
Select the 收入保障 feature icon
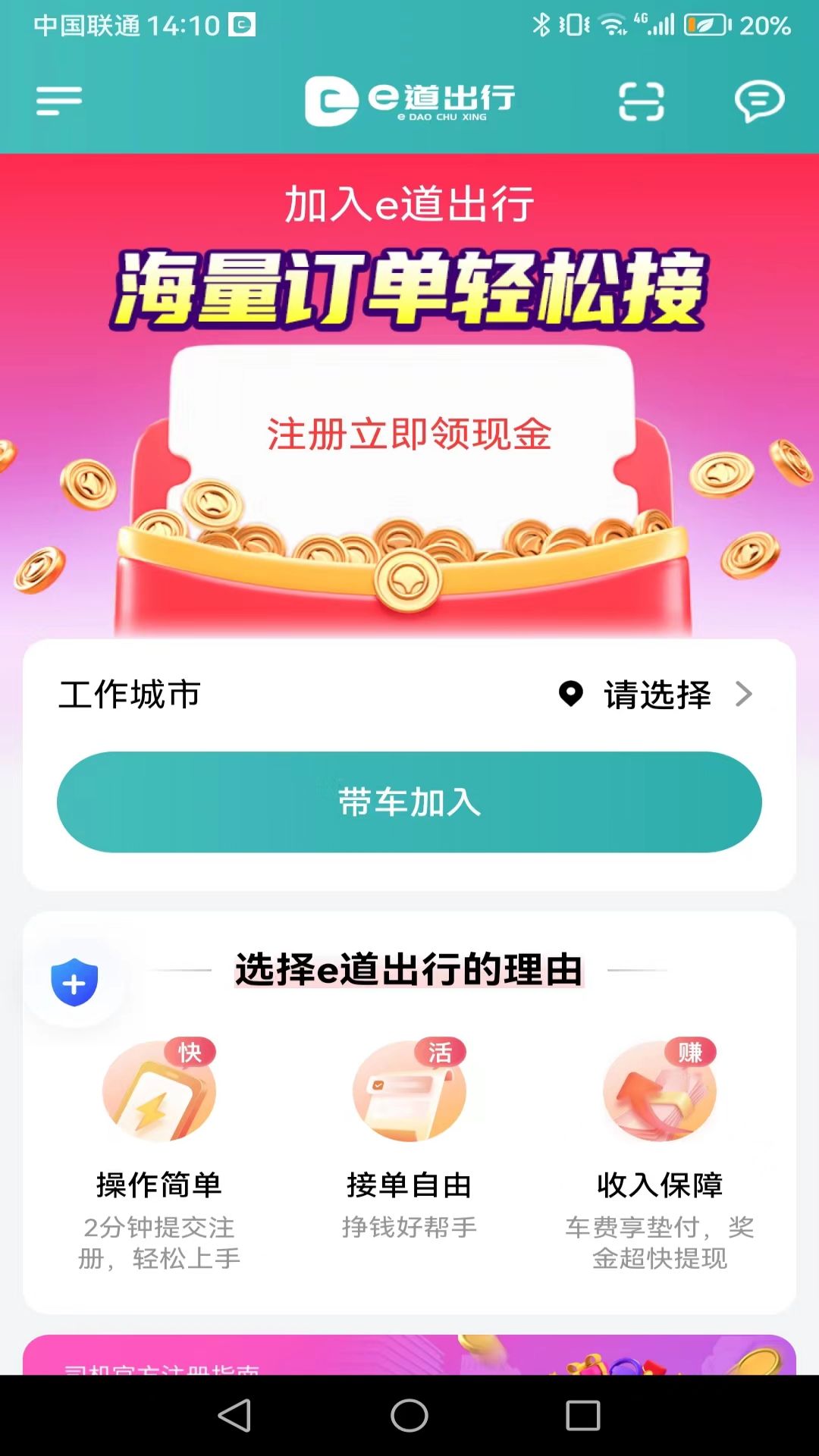pos(658,1092)
